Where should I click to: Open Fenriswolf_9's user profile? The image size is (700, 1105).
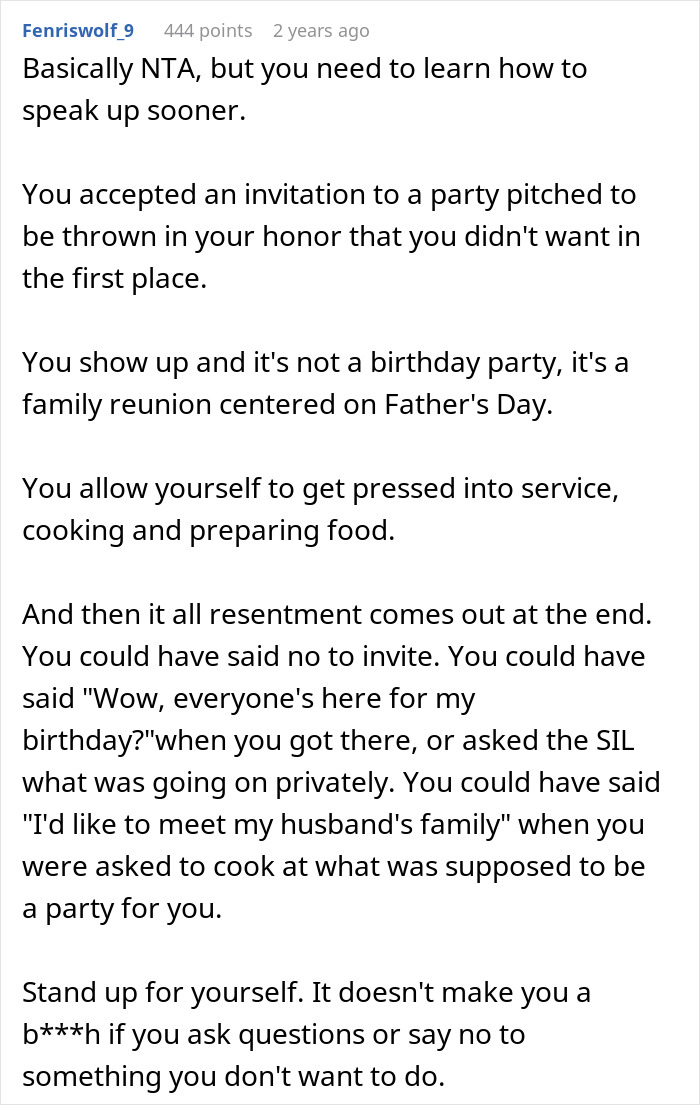(78, 31)
